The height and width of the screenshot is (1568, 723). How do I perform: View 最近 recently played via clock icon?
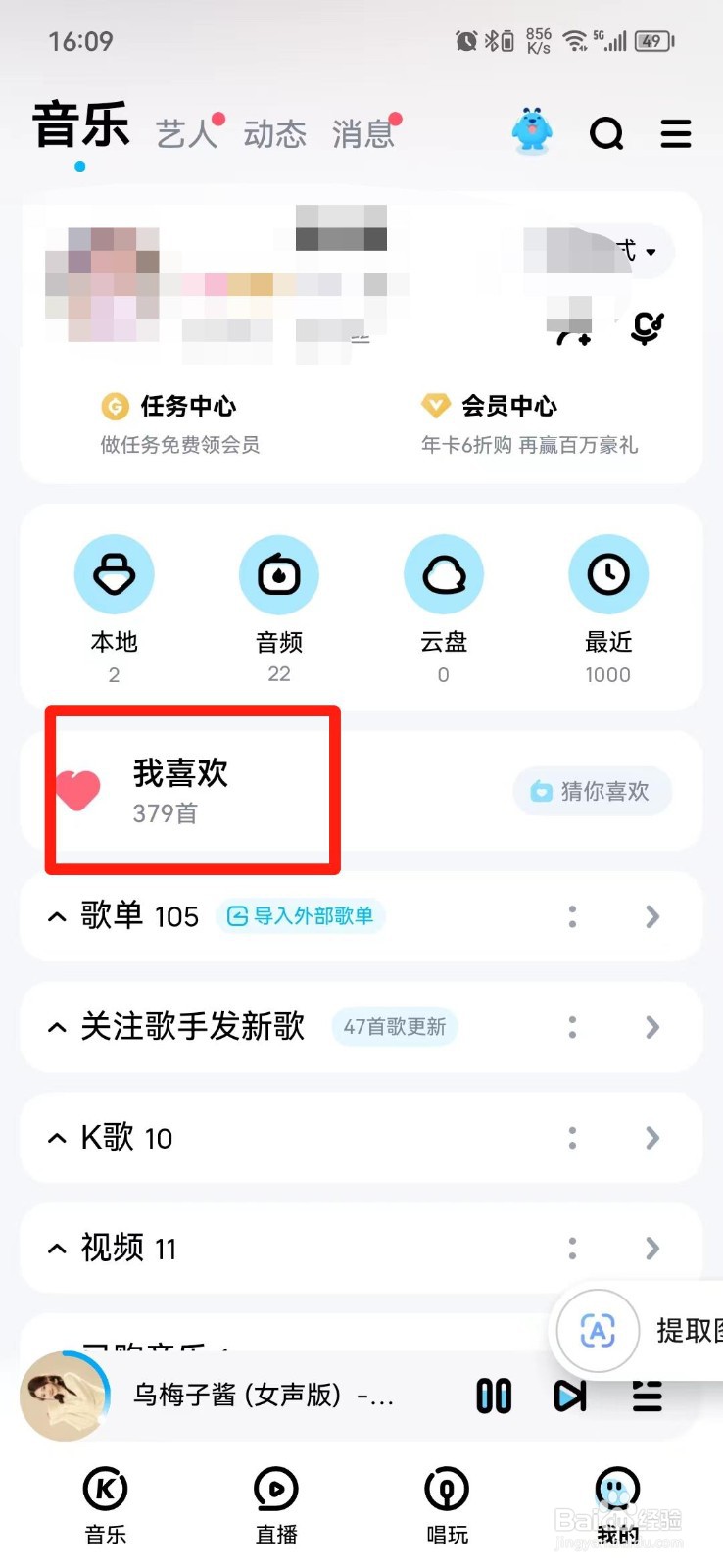(608, 574)
